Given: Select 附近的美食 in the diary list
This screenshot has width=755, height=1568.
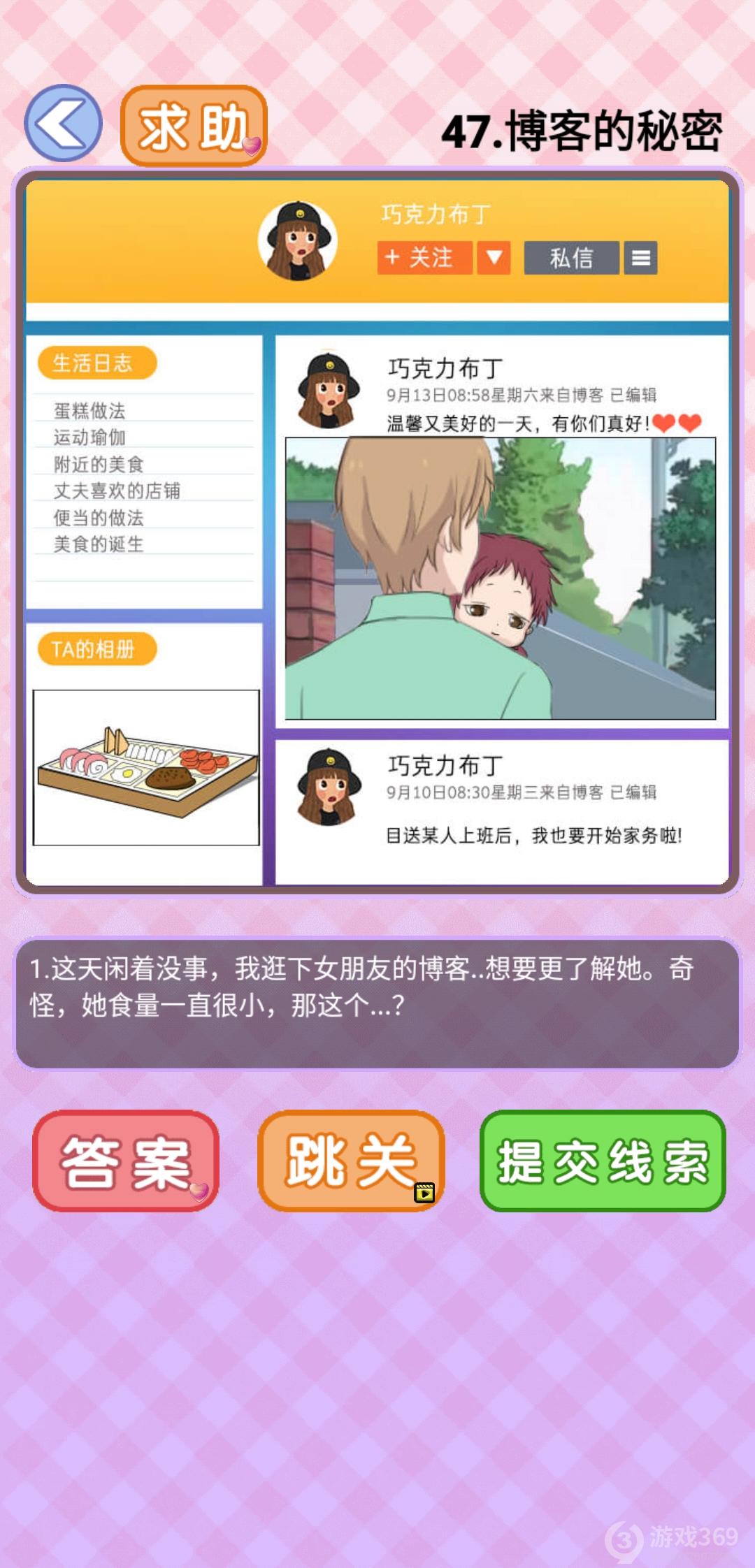Looking at the screenshot, I should click(99, 464).
